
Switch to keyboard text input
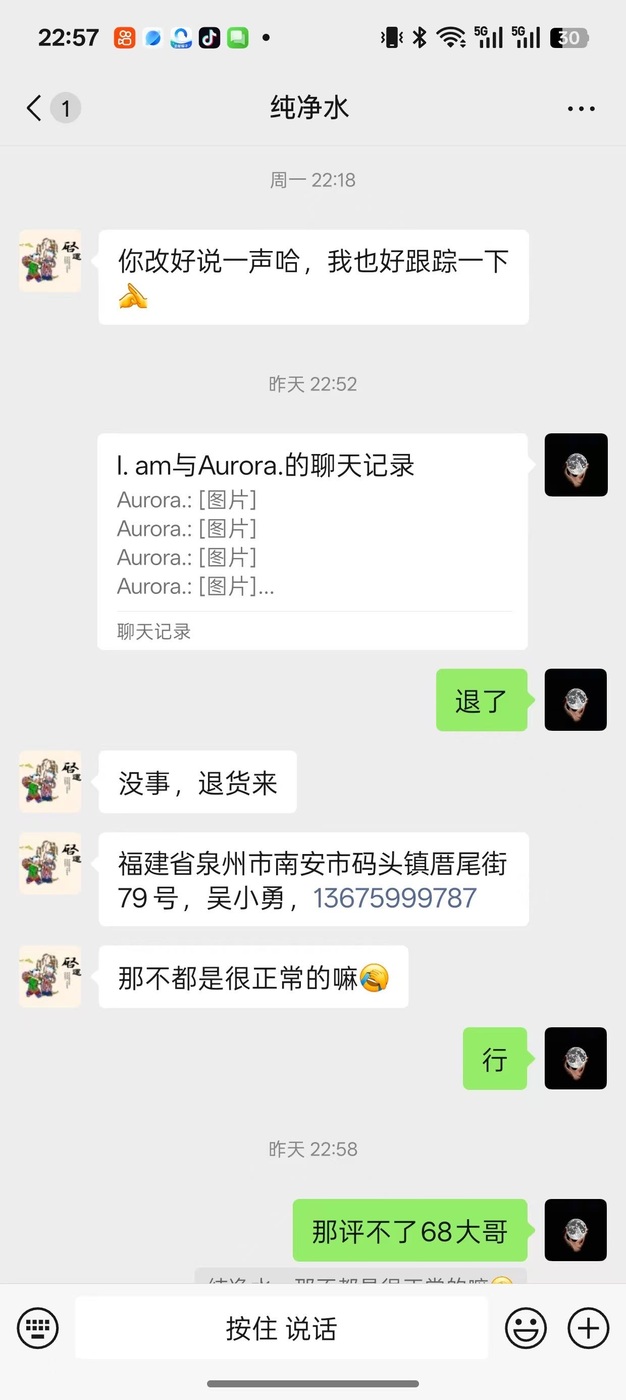coord(38,1328)
